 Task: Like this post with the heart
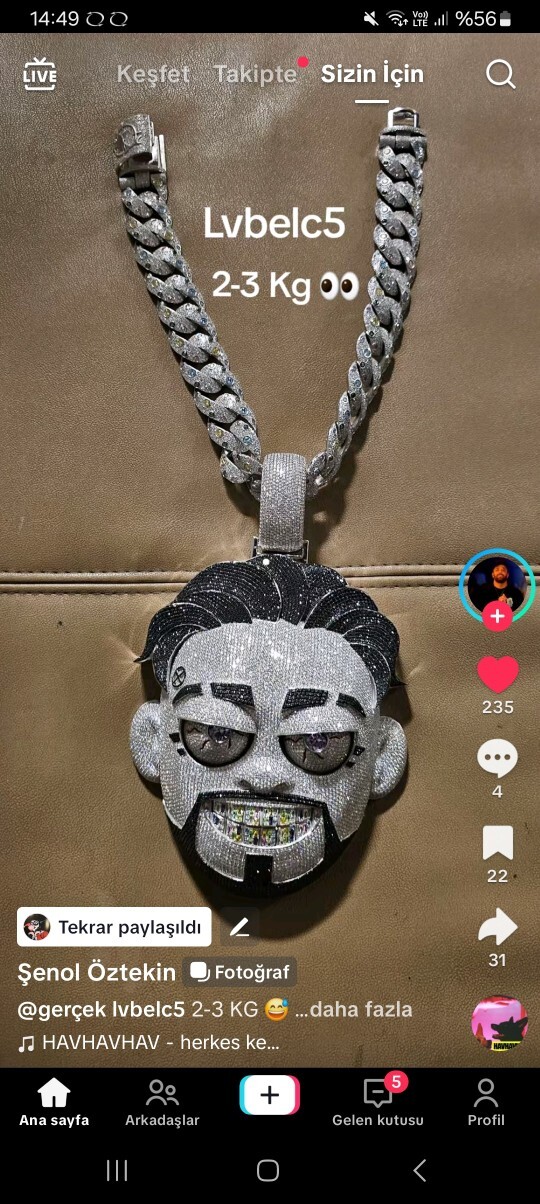pos(497,675)
